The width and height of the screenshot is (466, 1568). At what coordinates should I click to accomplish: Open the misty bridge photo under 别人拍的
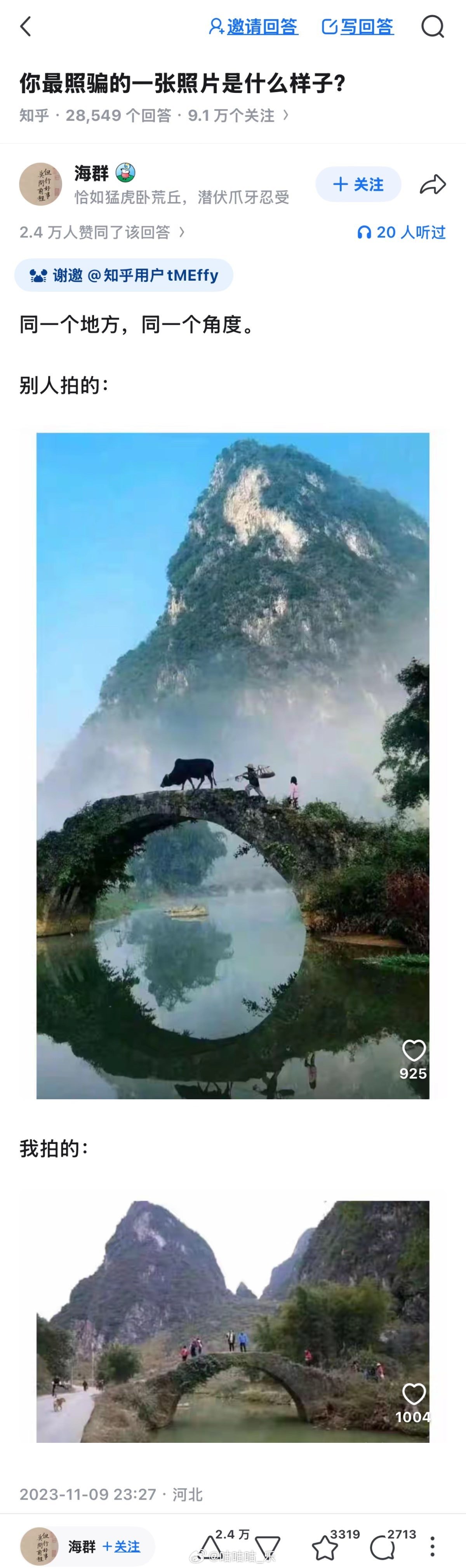(232, 765)
